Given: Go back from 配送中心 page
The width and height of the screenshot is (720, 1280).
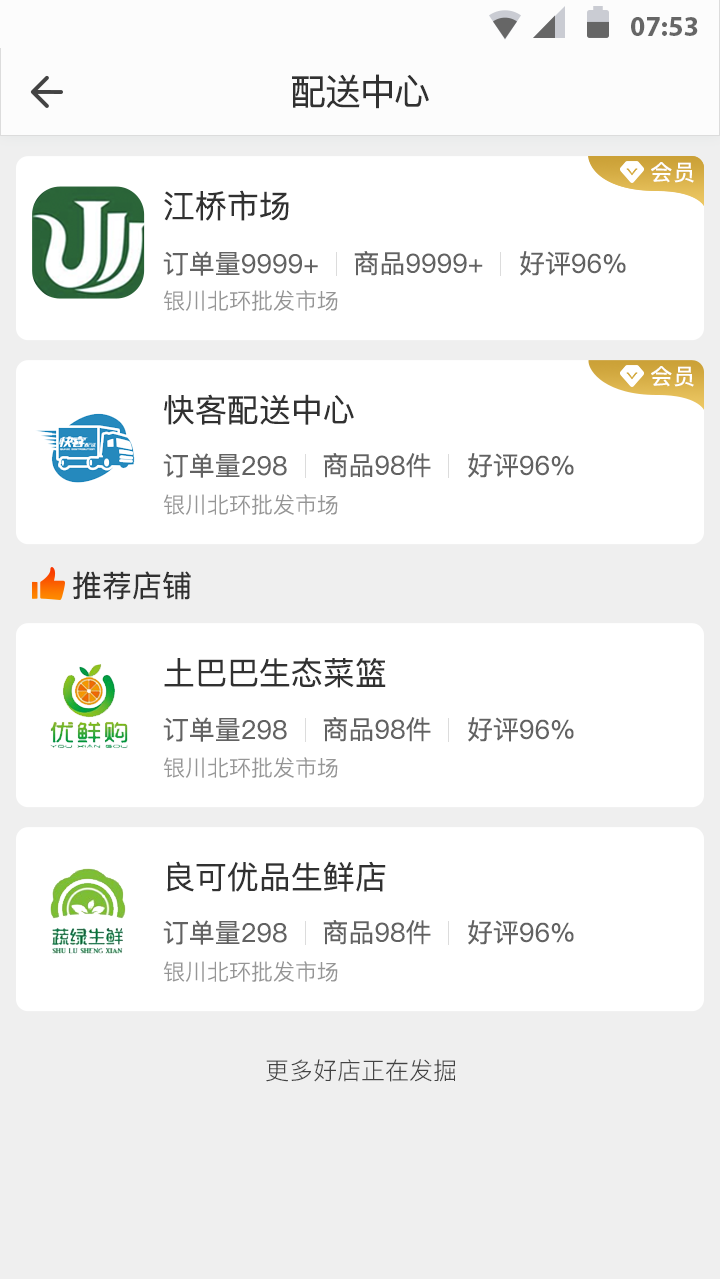Looking at the screenshot, I should coord(46,92).
